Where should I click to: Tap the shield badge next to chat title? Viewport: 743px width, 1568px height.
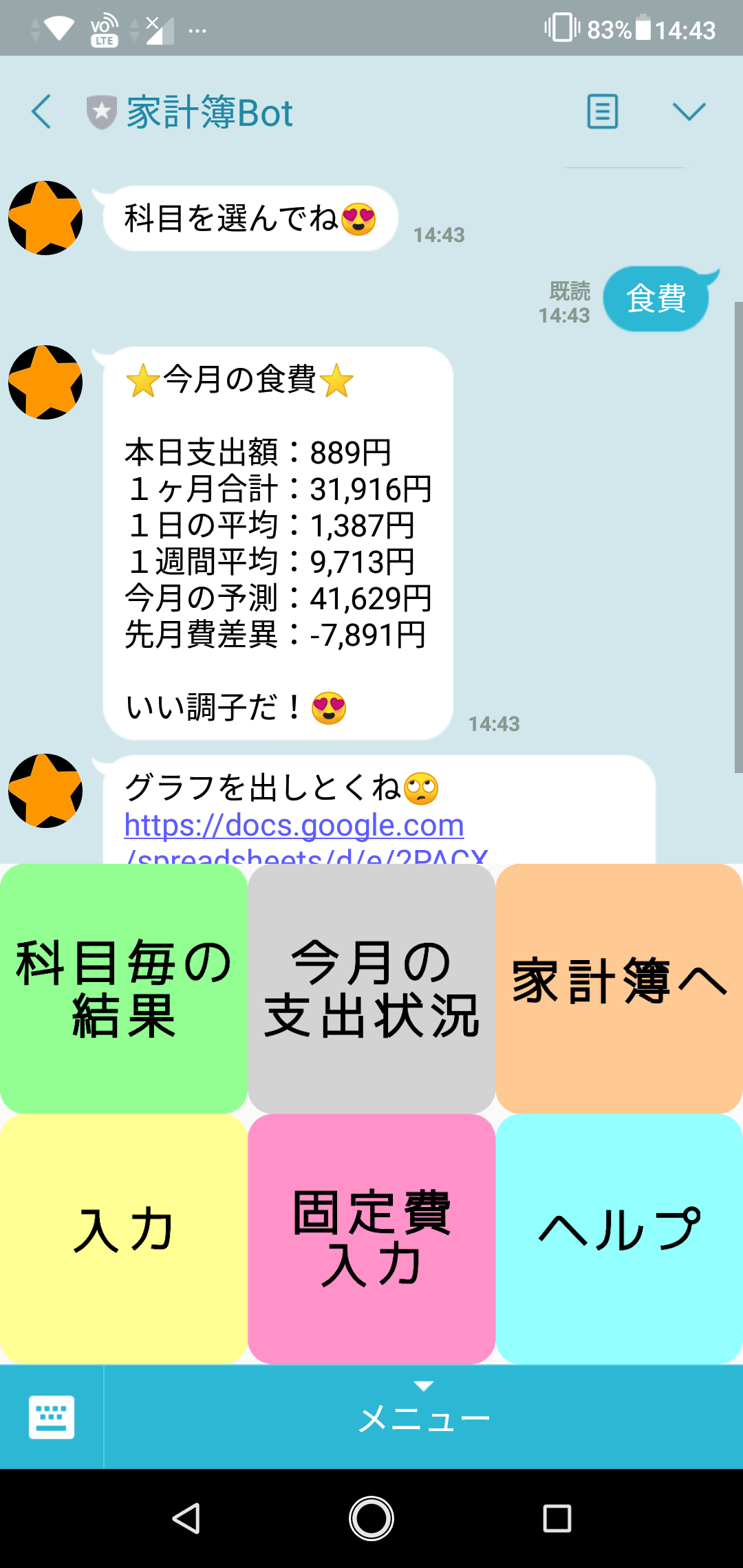[100, 110]
